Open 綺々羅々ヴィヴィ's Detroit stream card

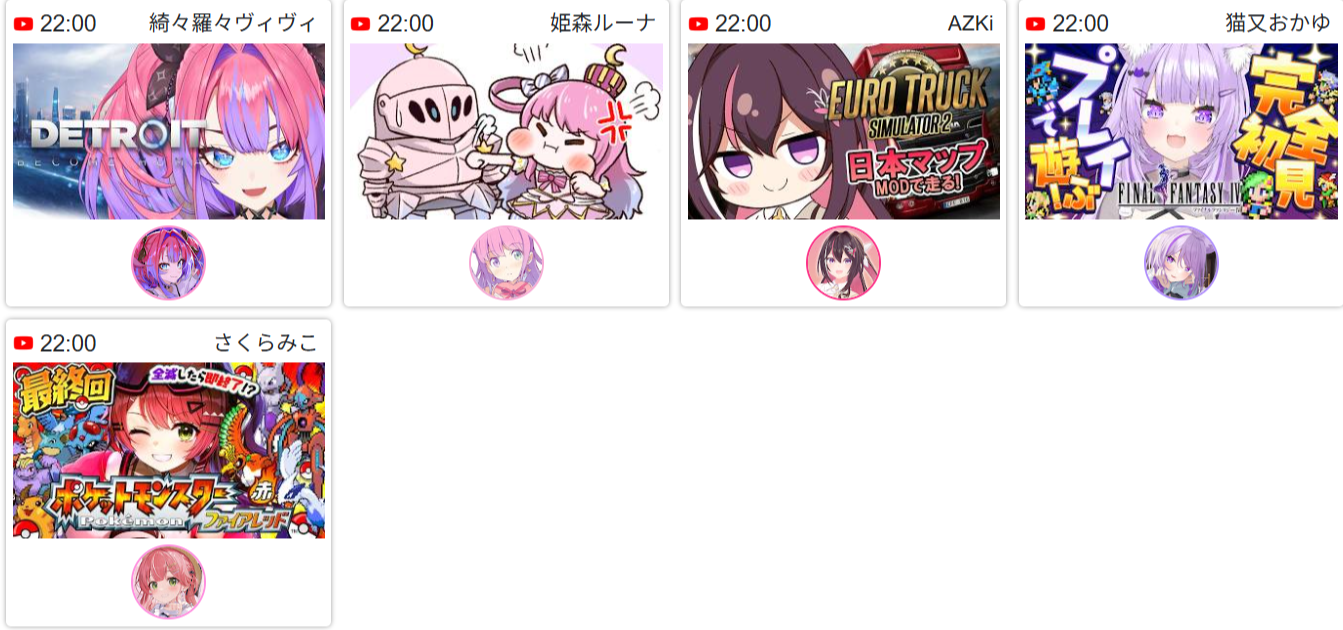click(168, 131)
